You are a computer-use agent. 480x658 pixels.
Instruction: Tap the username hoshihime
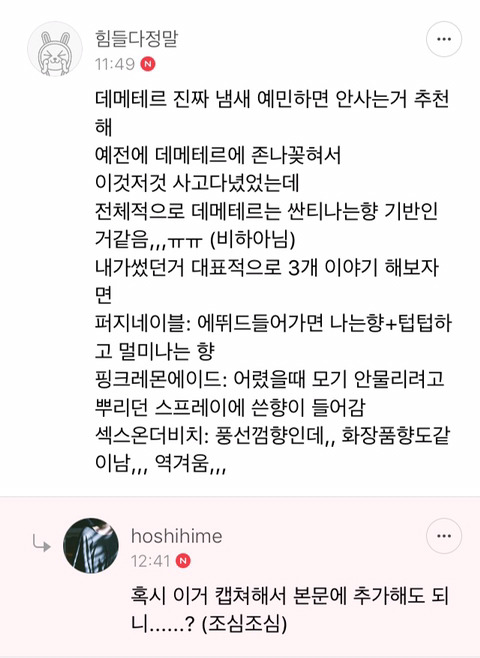coord(177,536)
